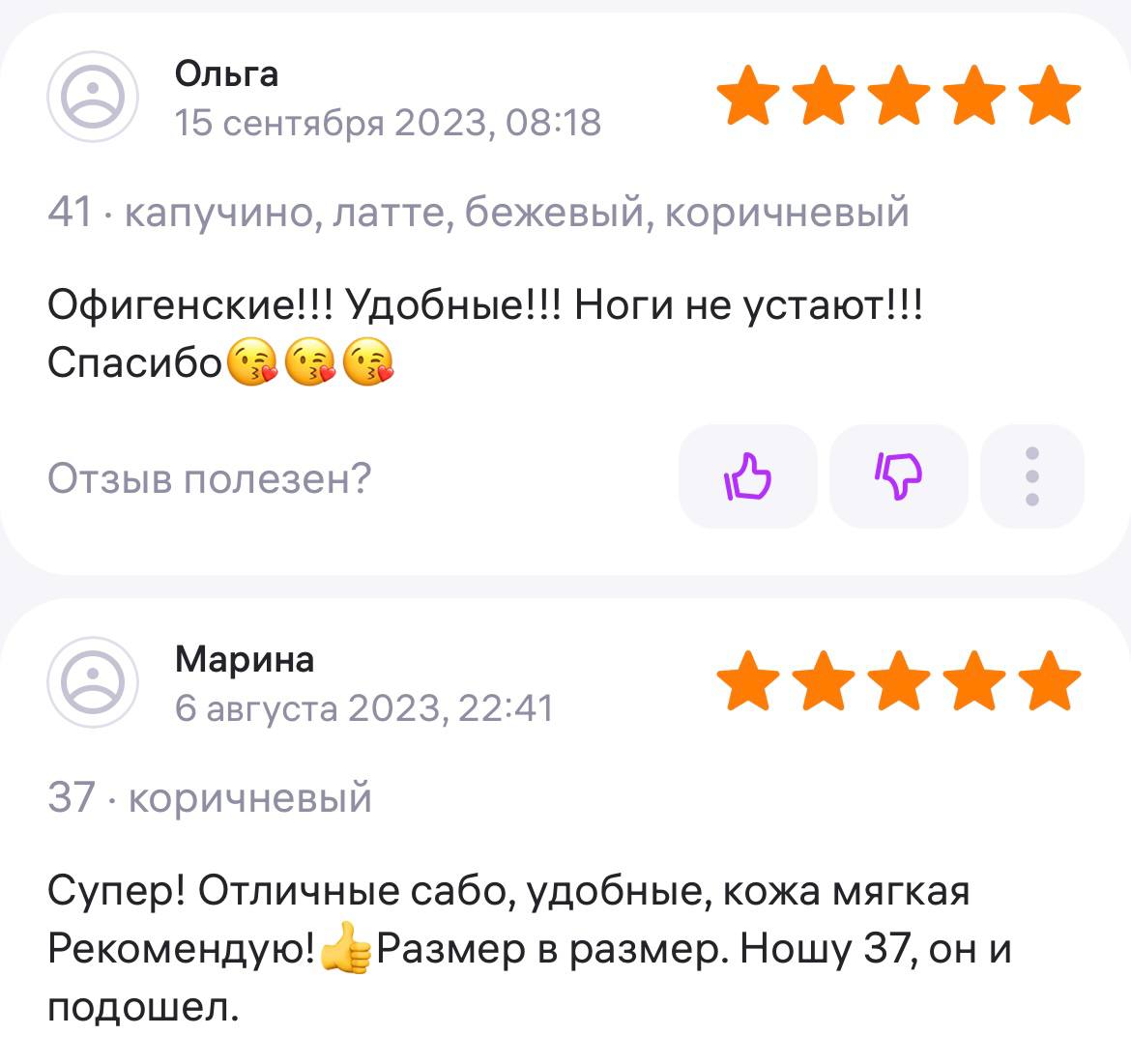Open the three-dot menu on Ольга's review

pyautogui.click(x=1031, y=476)
